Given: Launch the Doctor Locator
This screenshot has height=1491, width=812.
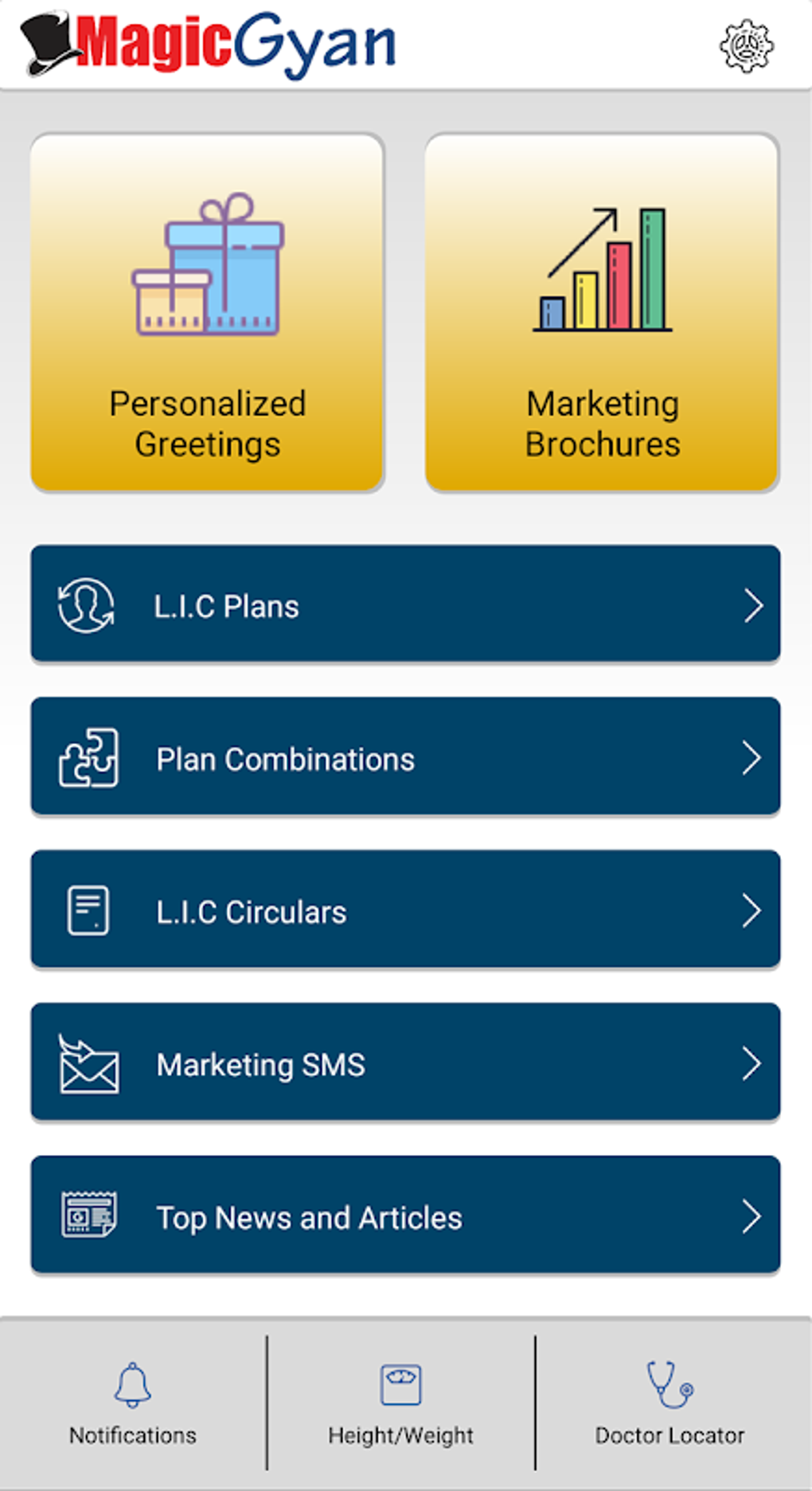Looking at the screenshot, I should click(x=670, y=1403).
